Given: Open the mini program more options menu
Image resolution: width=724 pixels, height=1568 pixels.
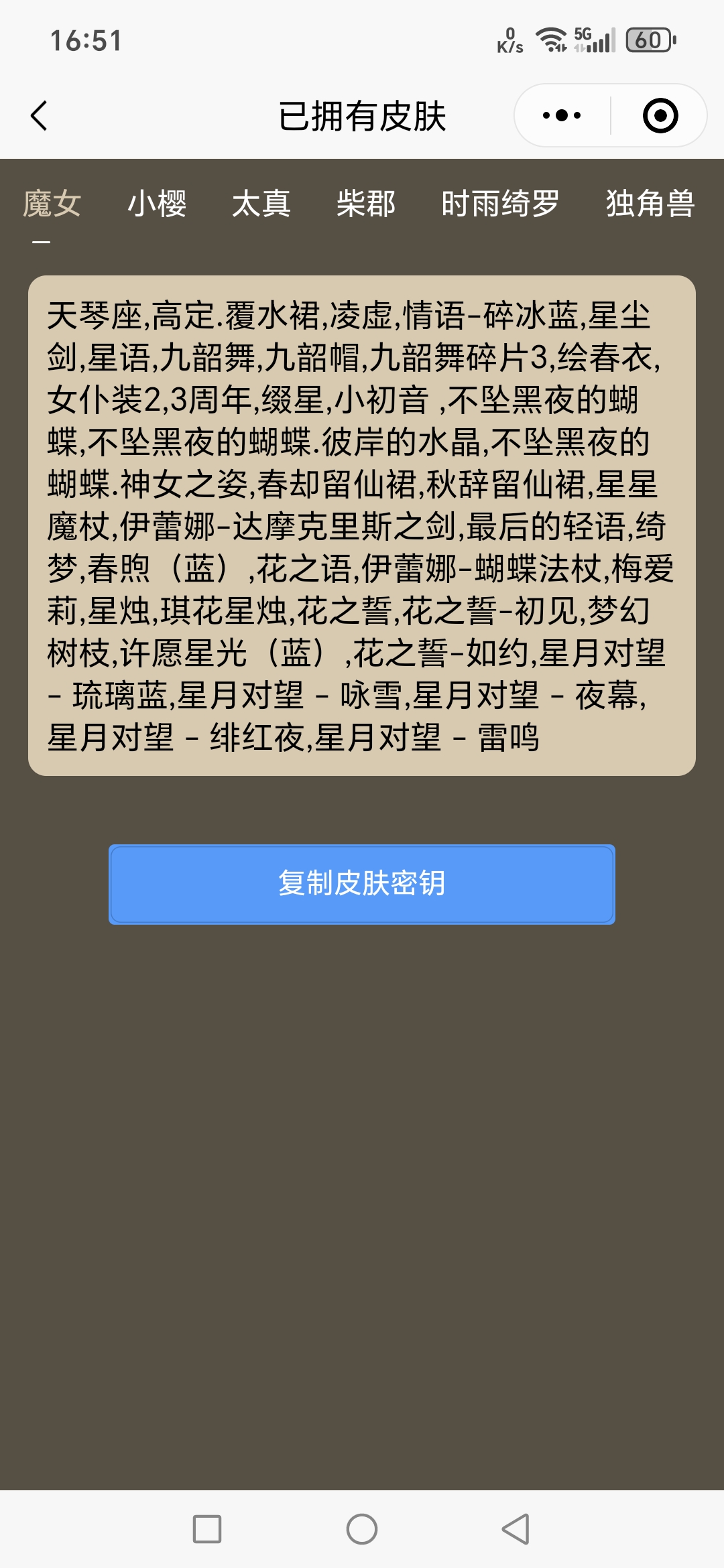Looking at the screenshot, I should 562,116.
